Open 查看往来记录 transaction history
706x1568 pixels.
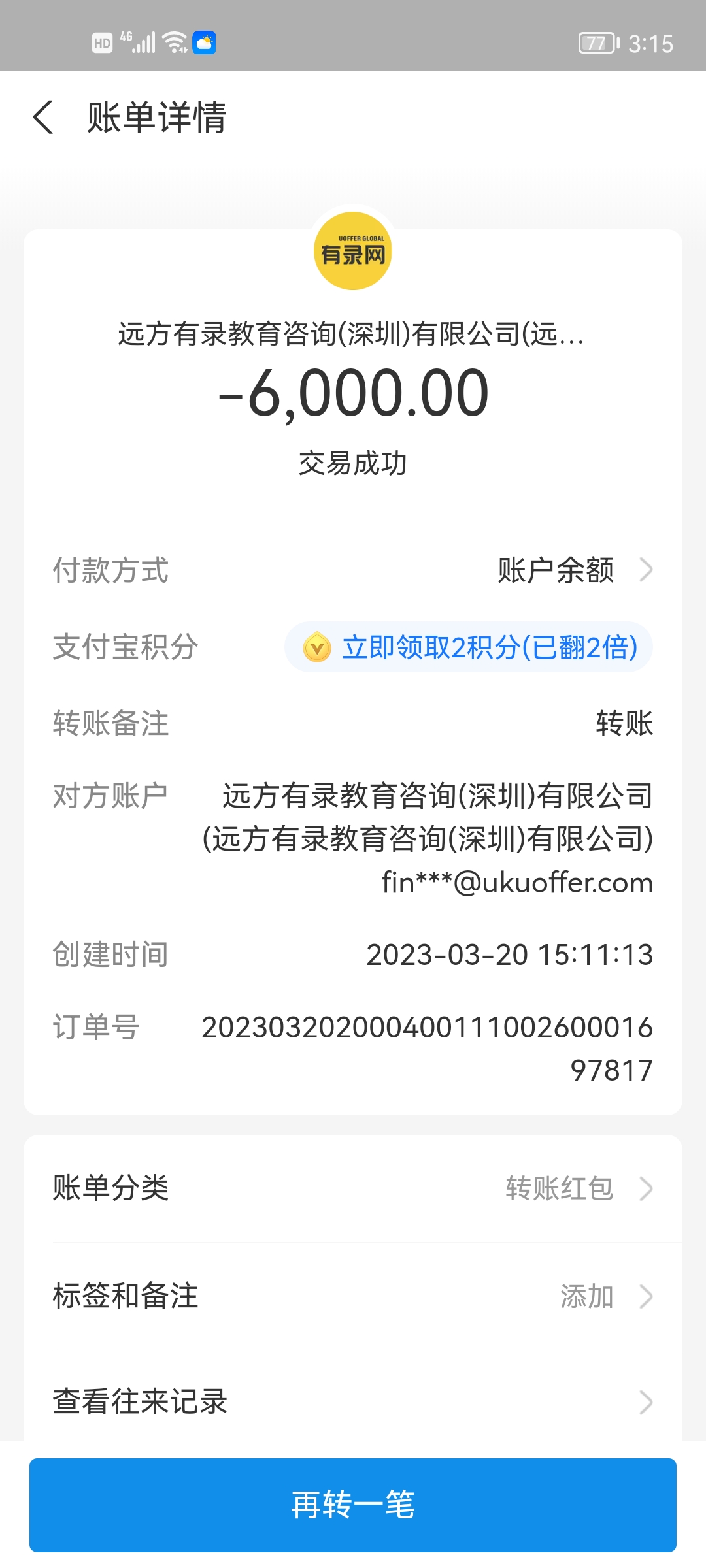[x=353, y=1402]
